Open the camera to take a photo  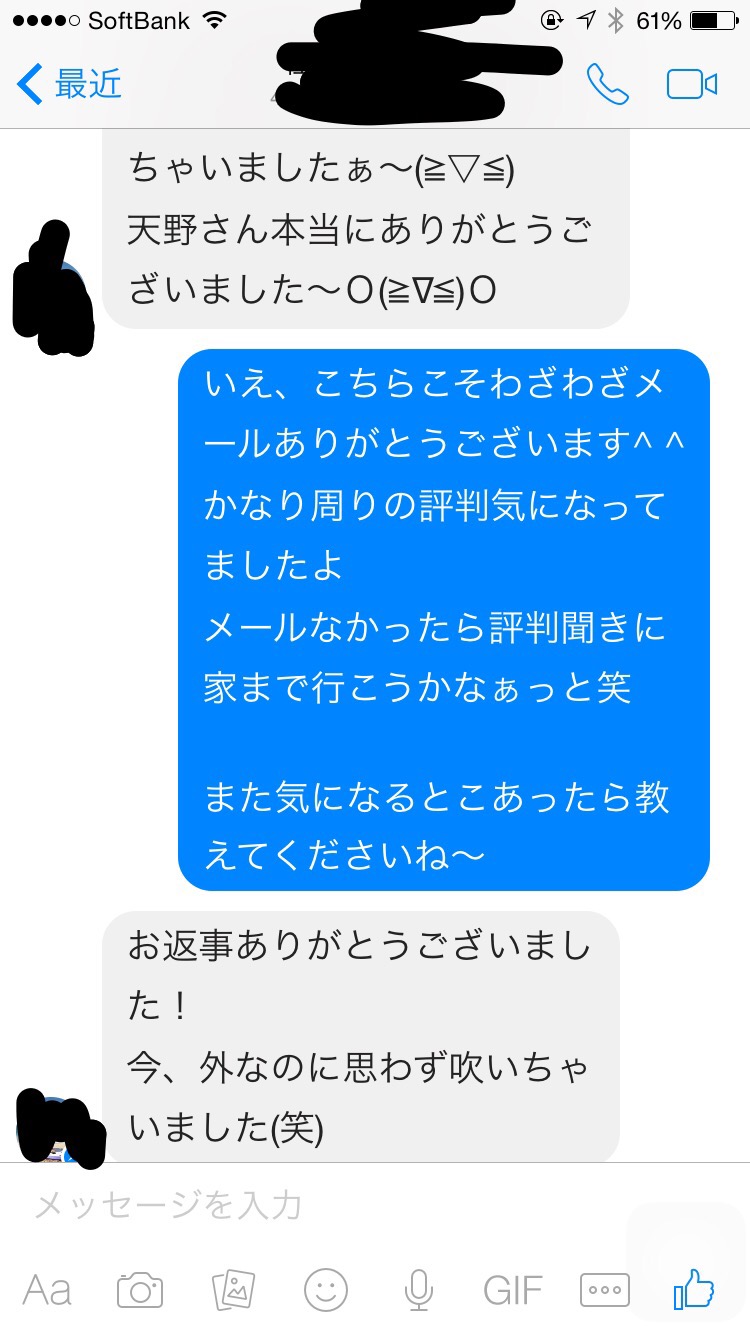point(140,1290)
